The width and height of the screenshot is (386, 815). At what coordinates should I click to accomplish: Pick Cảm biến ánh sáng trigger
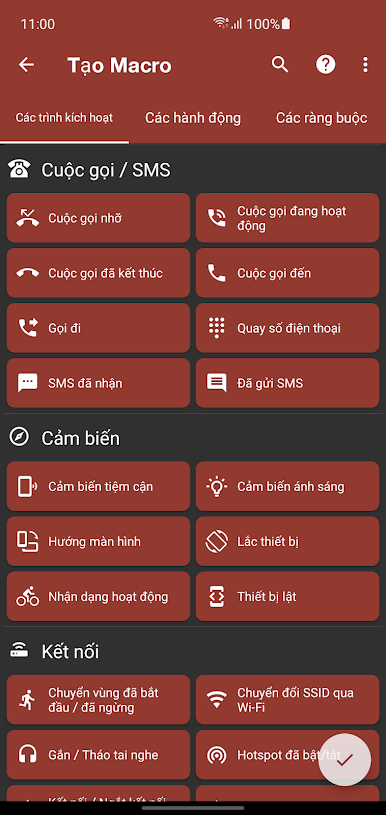pyautogui.click(x=287, y=486)
